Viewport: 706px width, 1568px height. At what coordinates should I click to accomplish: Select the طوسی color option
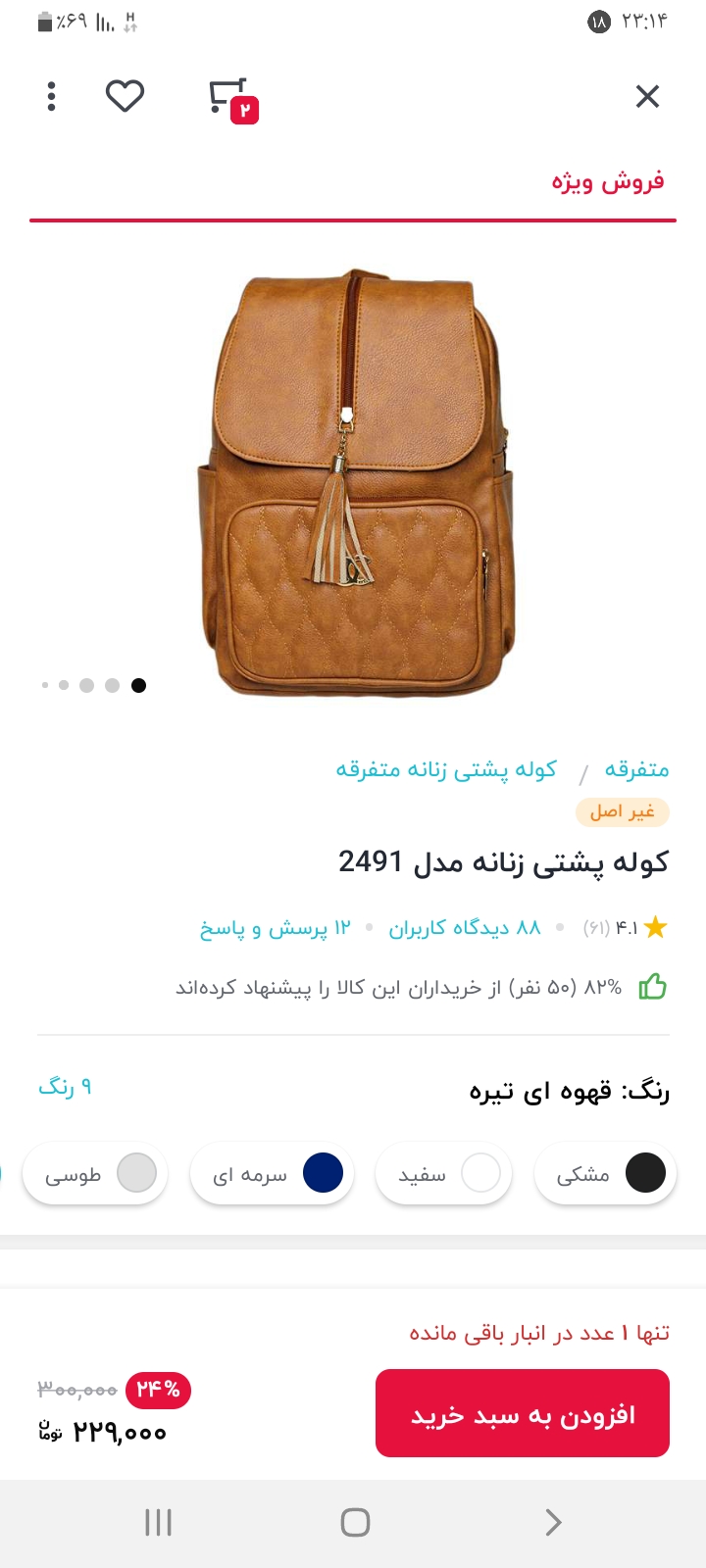click(94, 1173)
